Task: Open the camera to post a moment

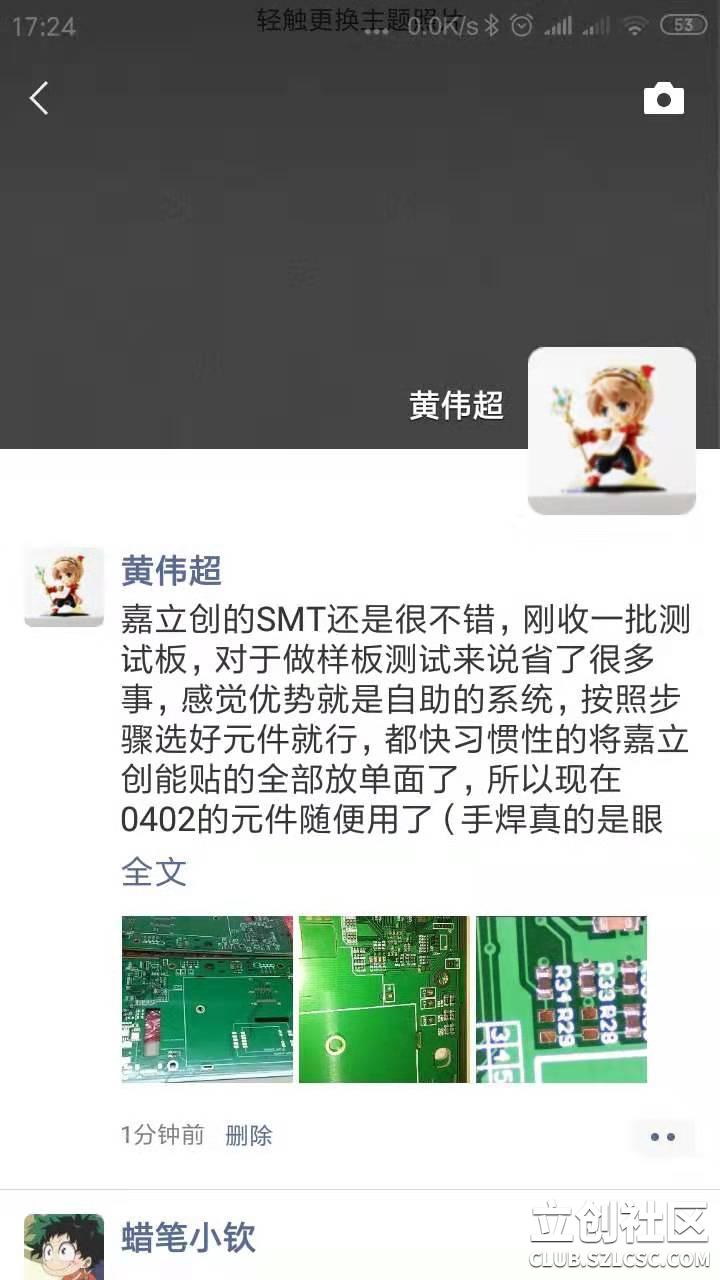Action: (663, 99)
